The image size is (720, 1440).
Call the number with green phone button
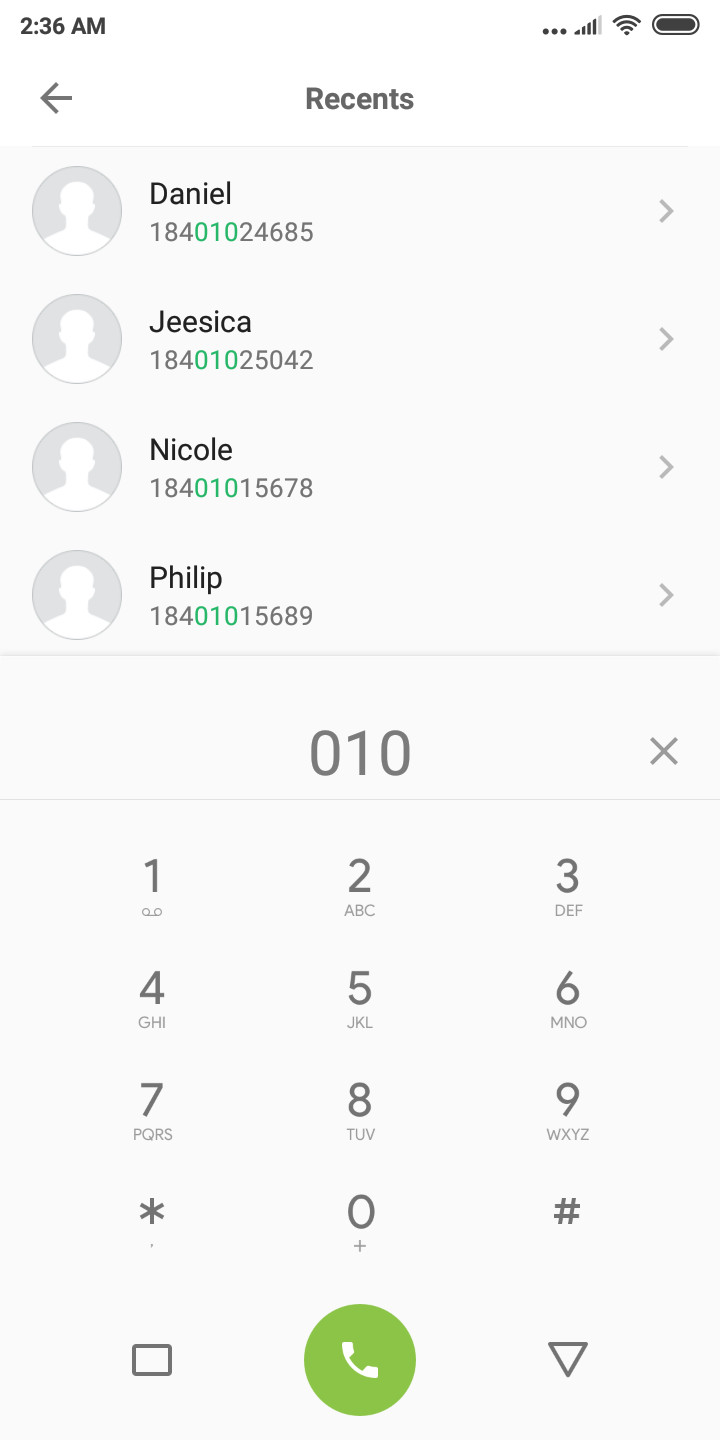[360, 1360]
